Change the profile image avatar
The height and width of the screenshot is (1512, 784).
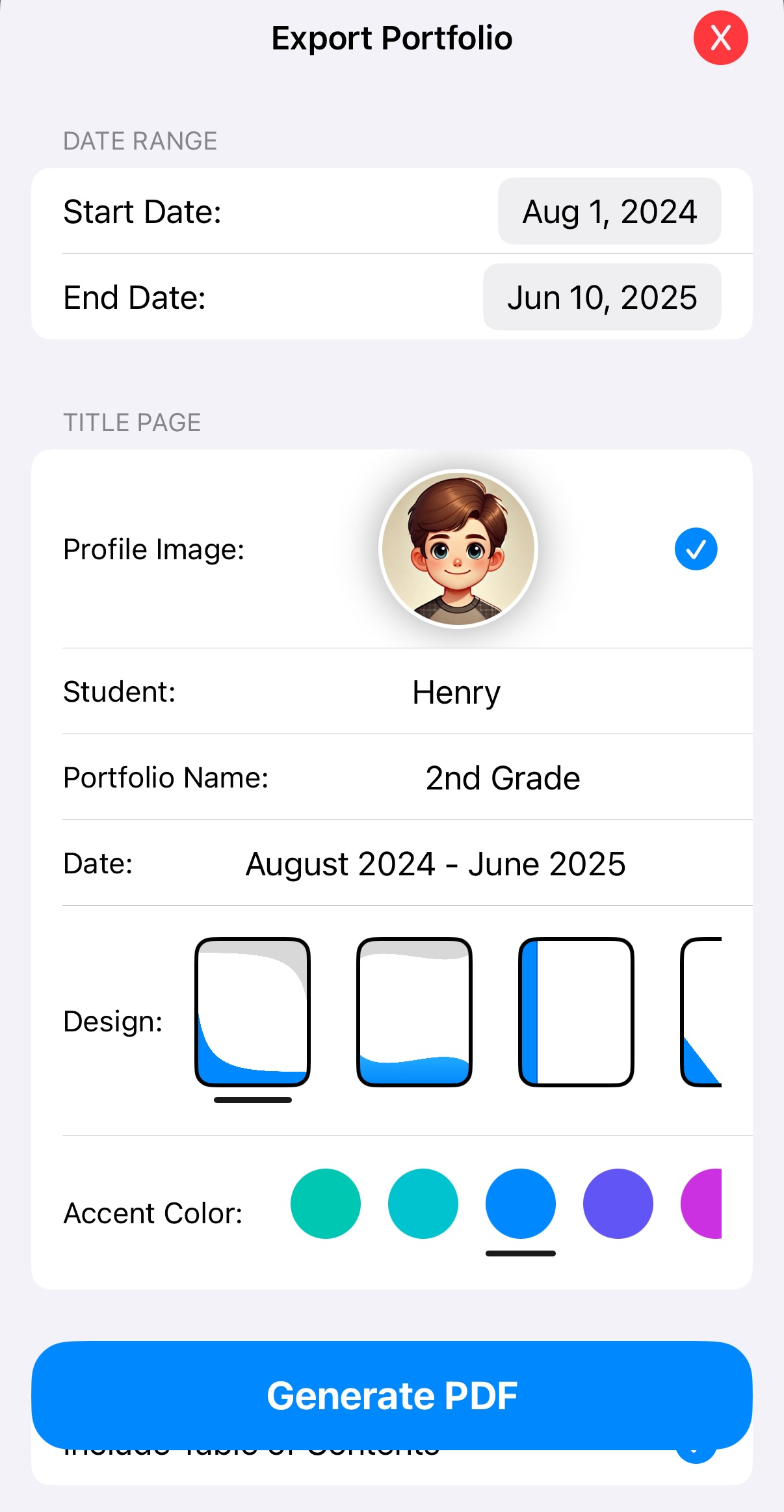click(458, 549)
